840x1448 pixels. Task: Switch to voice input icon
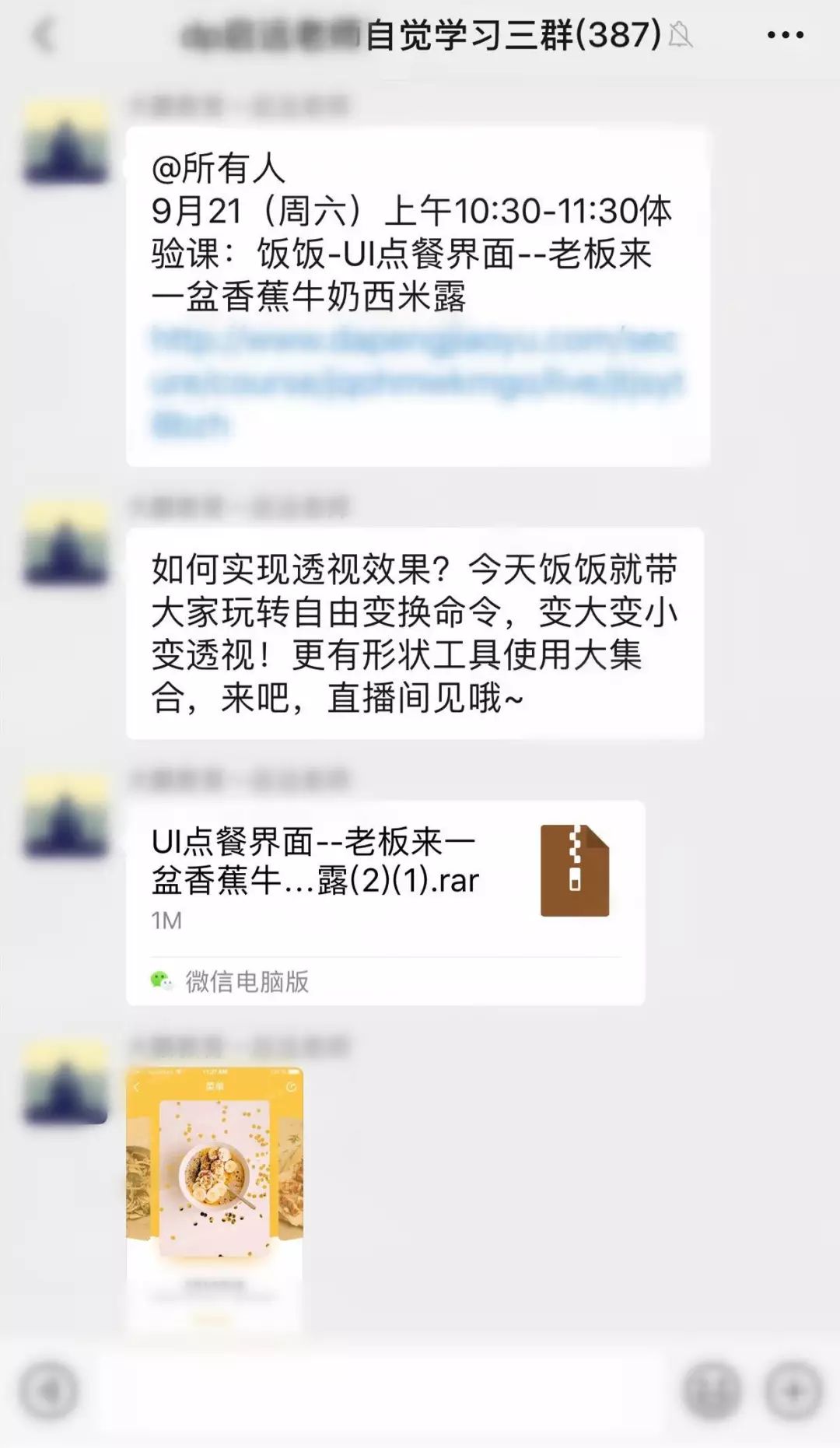tap(48, 1390)
